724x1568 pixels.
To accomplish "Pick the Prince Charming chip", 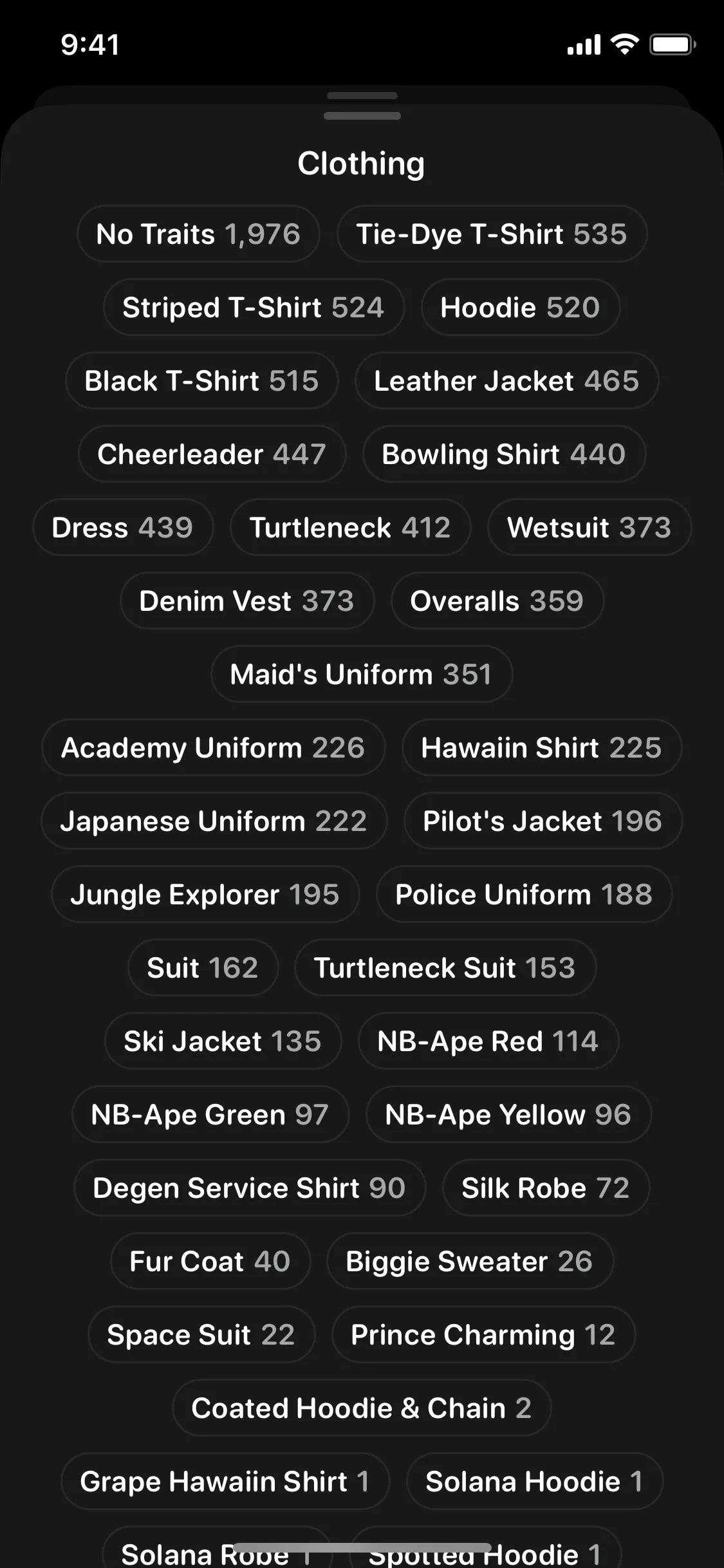I will pyautogui.click(x=483, y=1334).
